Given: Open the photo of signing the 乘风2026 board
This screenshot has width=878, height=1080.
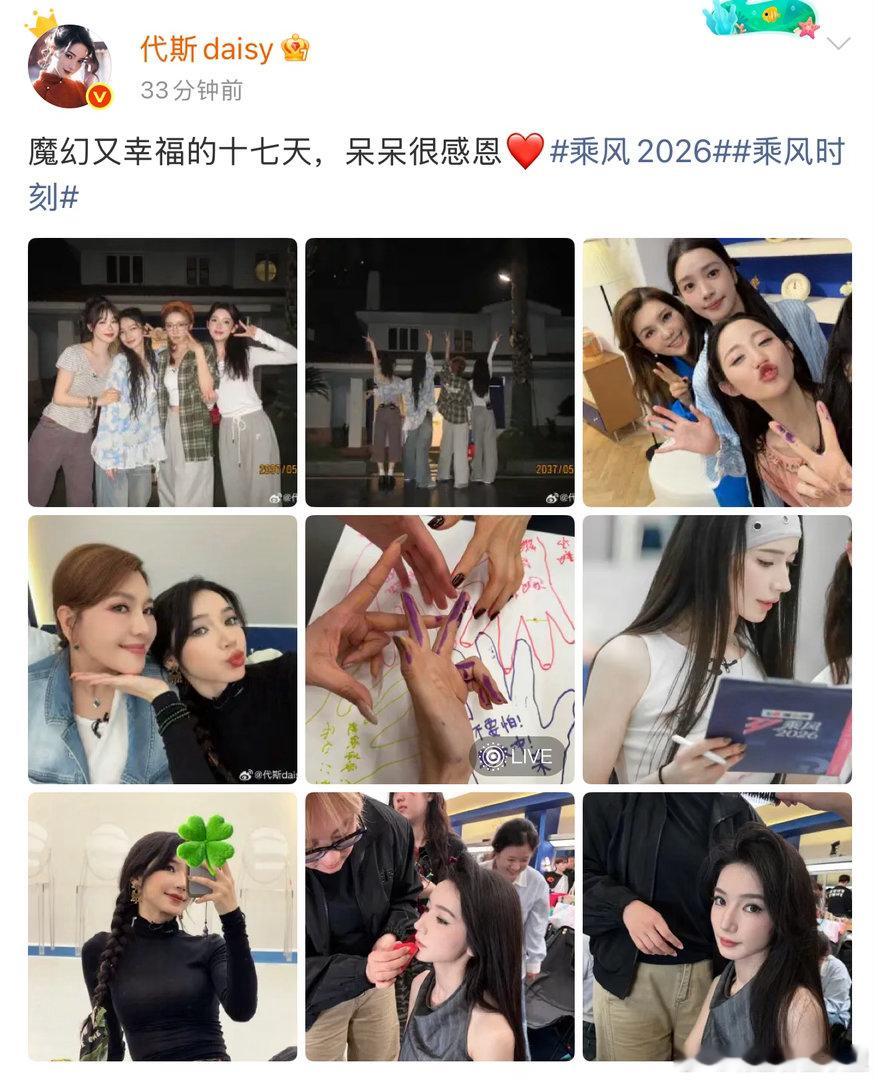Looking at the screenshot, I should coord(716,648).
